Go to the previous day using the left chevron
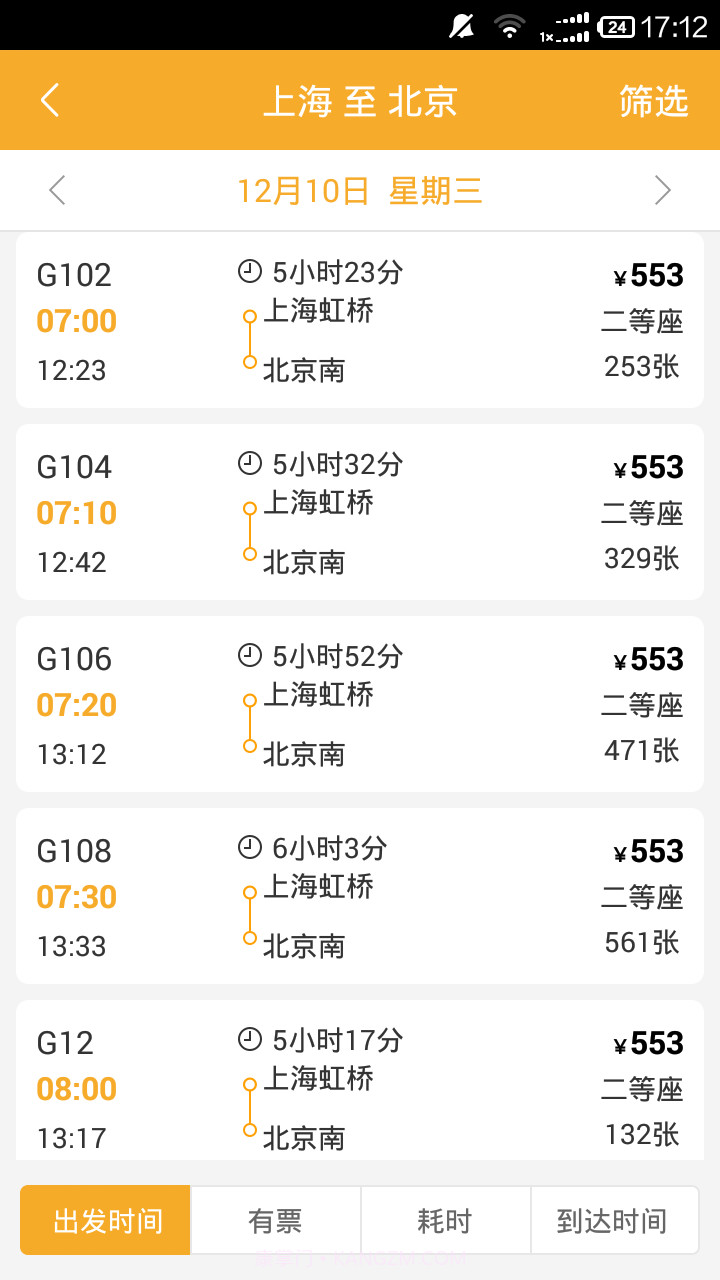Viewport: 720px width, 1280px height. point(57,190)
